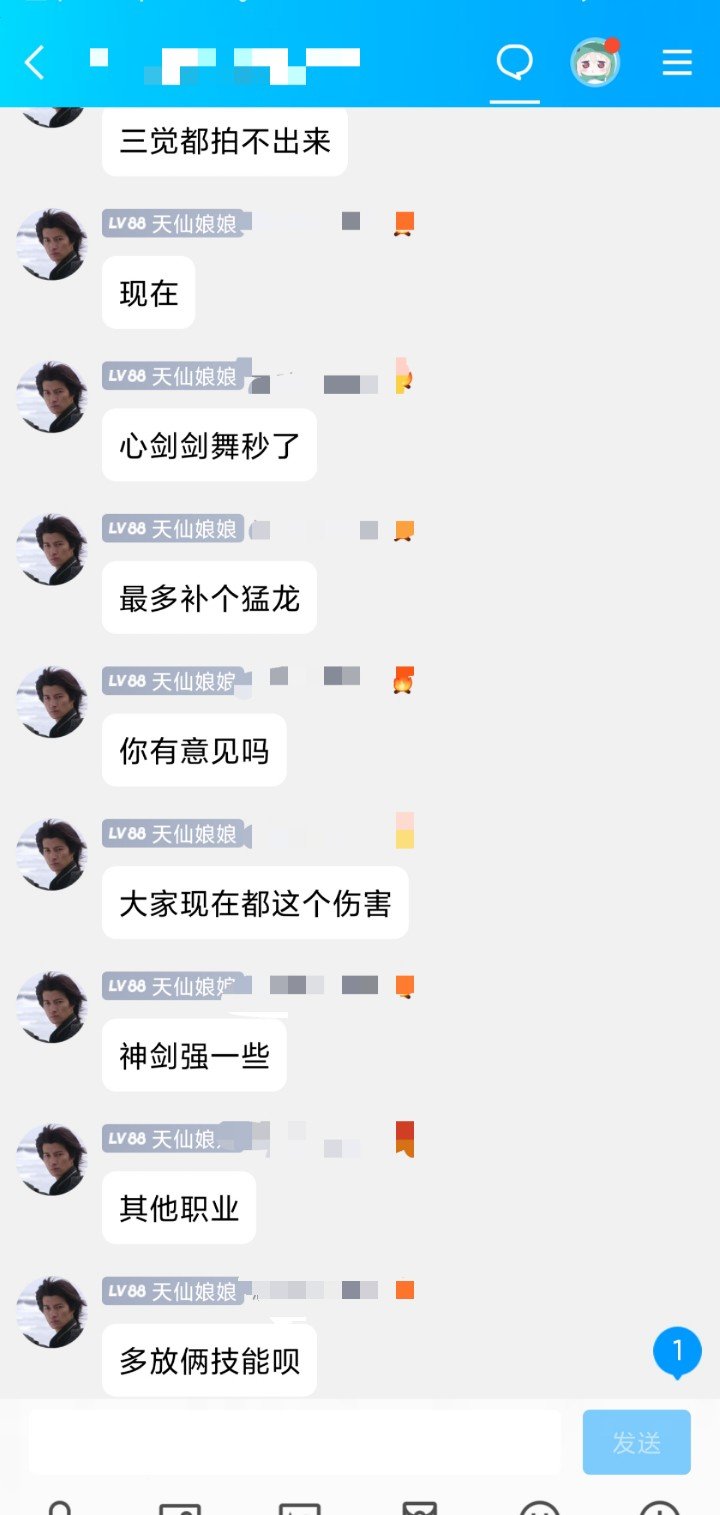This screenshot has height=1515, width=720.
Task: Tap the voice input icon
Action: [x=60, y=1510]
